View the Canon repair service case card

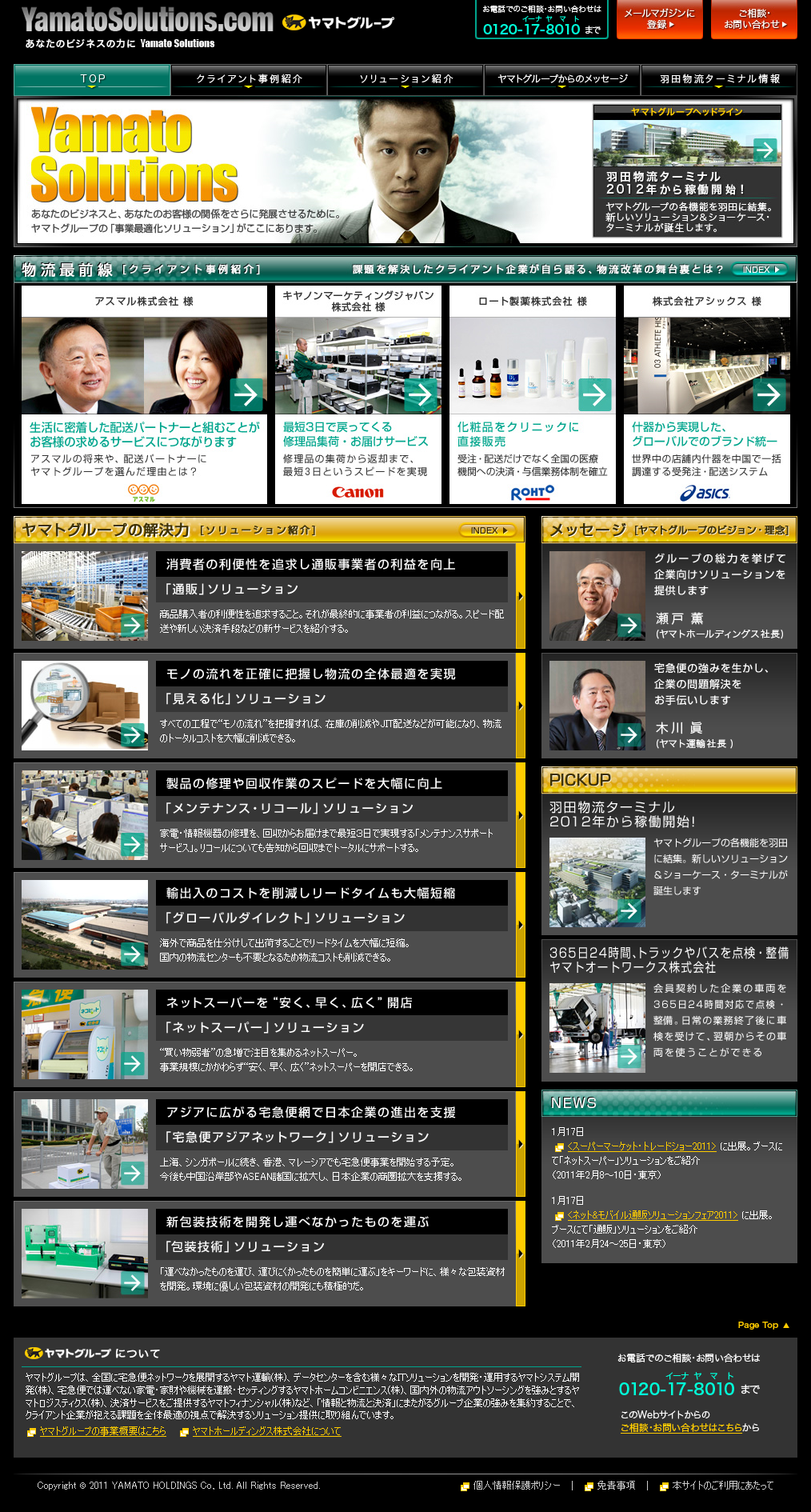358,395
